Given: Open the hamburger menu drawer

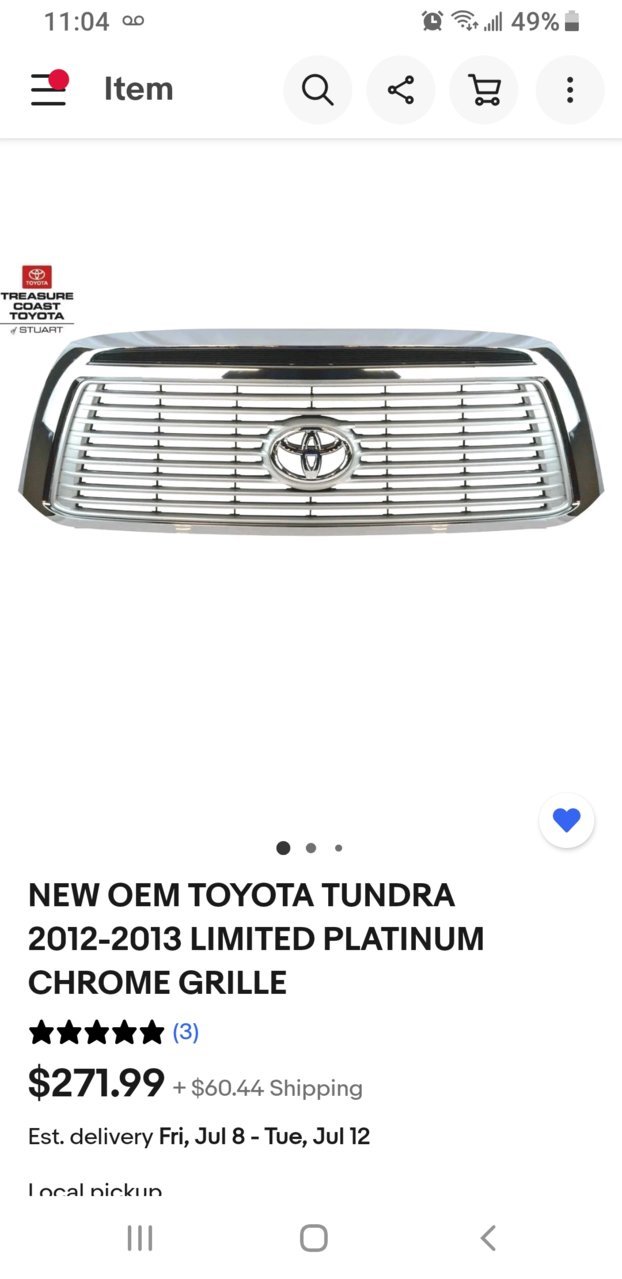Looking at the screenshot, I should pyautogui.click(x=48, y=89).
